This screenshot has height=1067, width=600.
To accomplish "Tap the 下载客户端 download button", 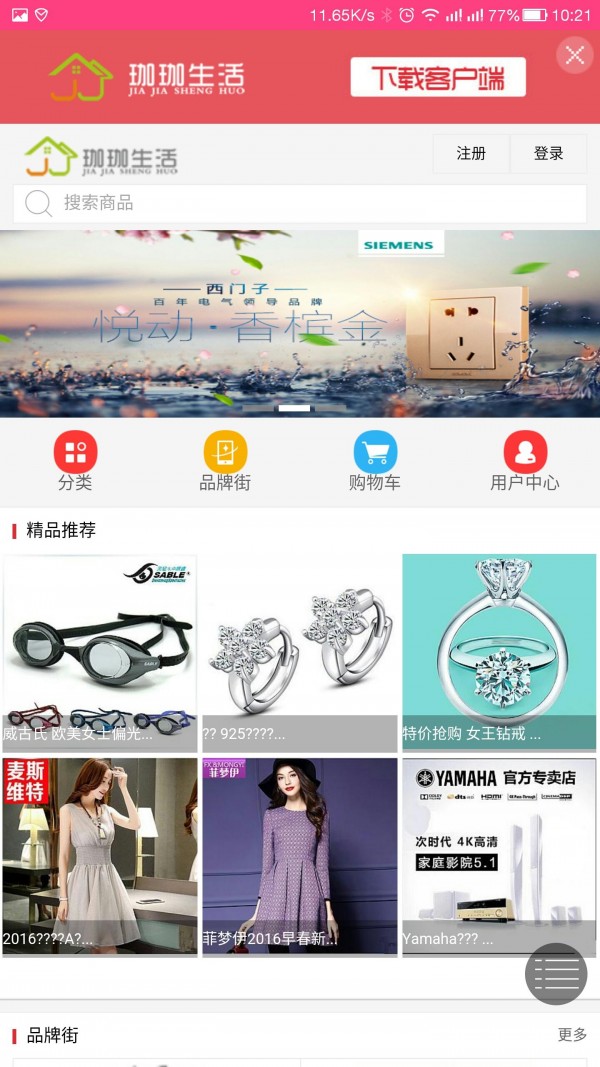I will pyautogui.click(x=438, y=77).
